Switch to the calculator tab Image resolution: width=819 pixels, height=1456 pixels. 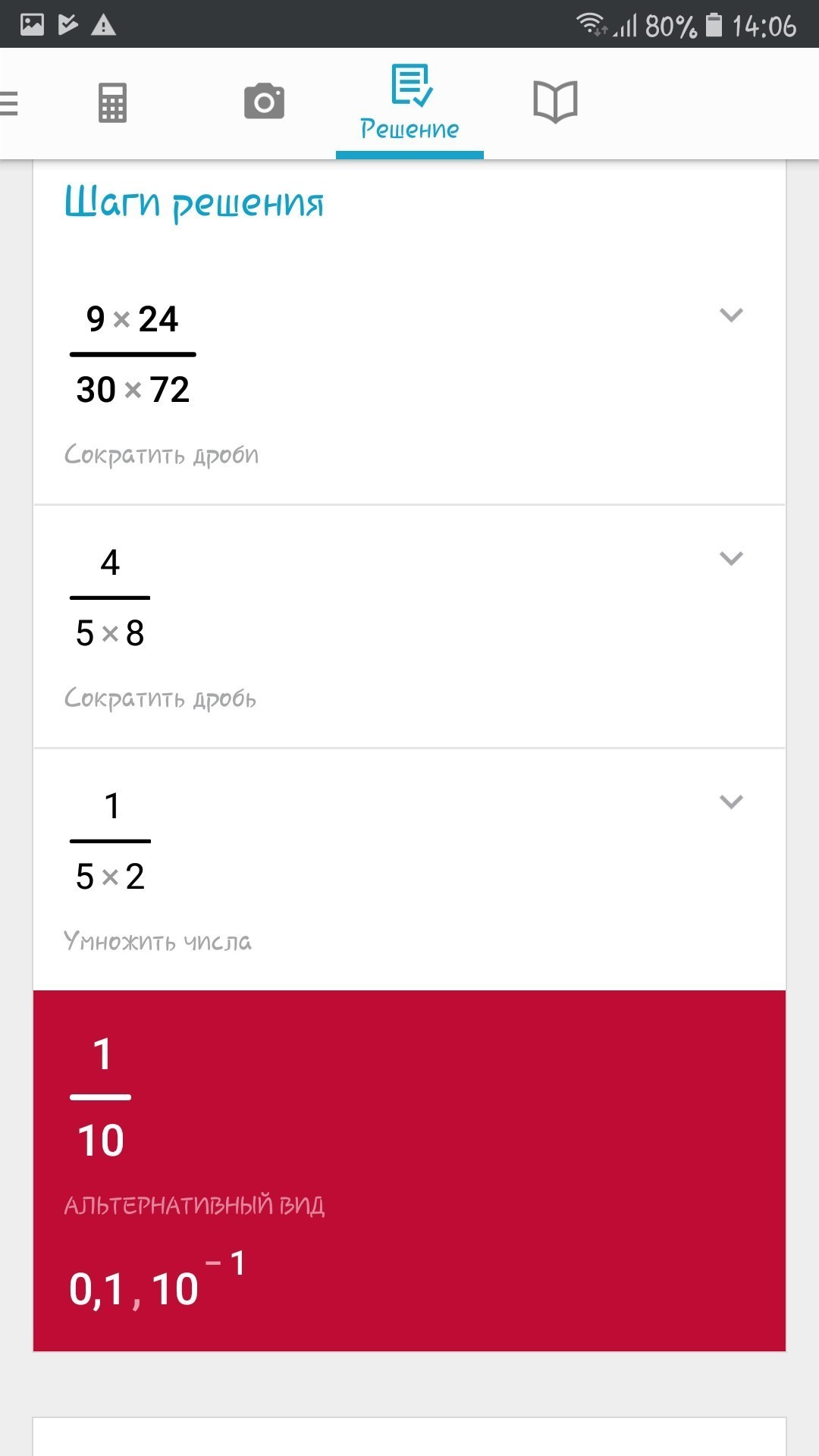coord(112,103)
